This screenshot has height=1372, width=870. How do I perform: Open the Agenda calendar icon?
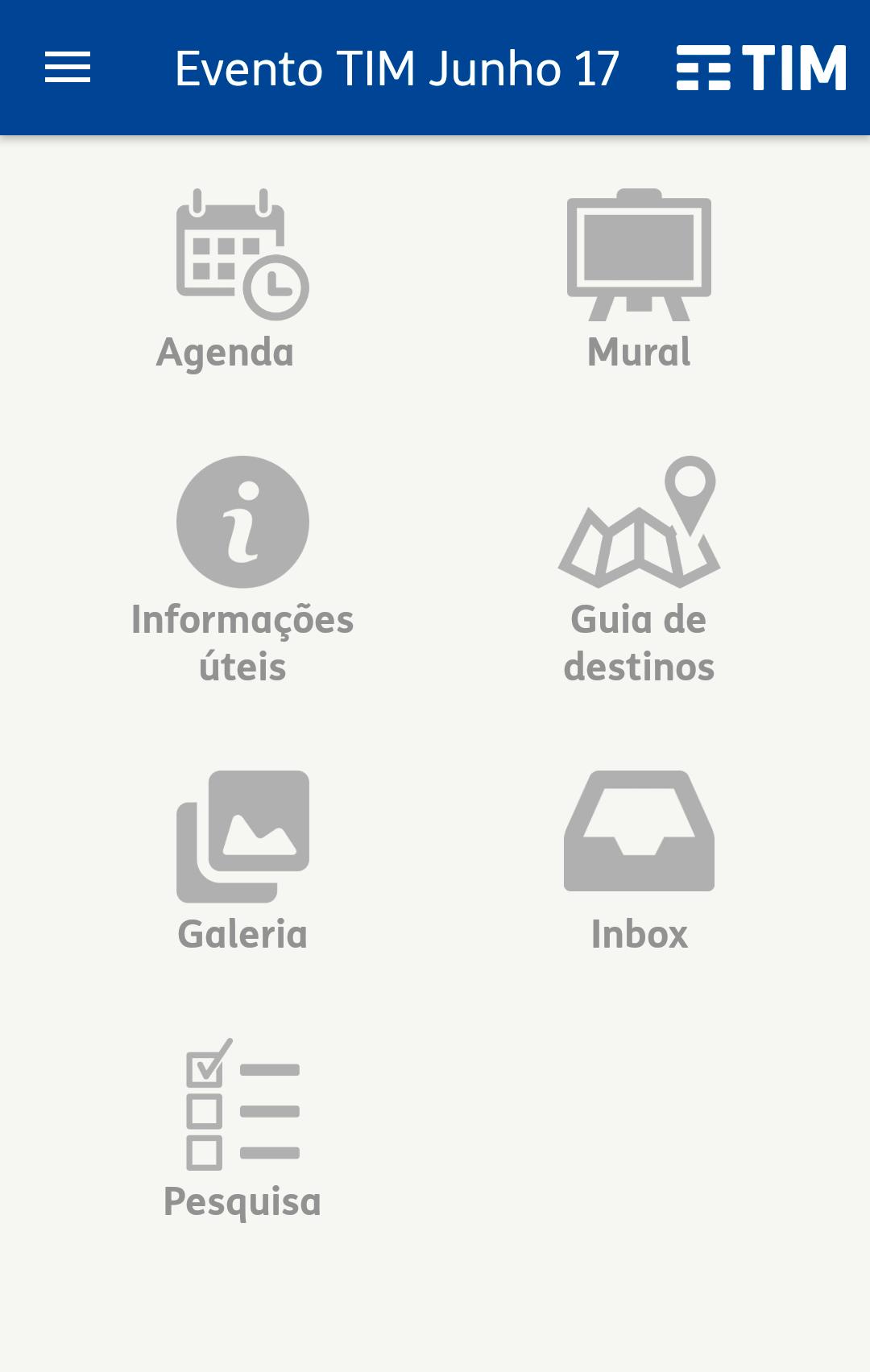click(230, 250)
